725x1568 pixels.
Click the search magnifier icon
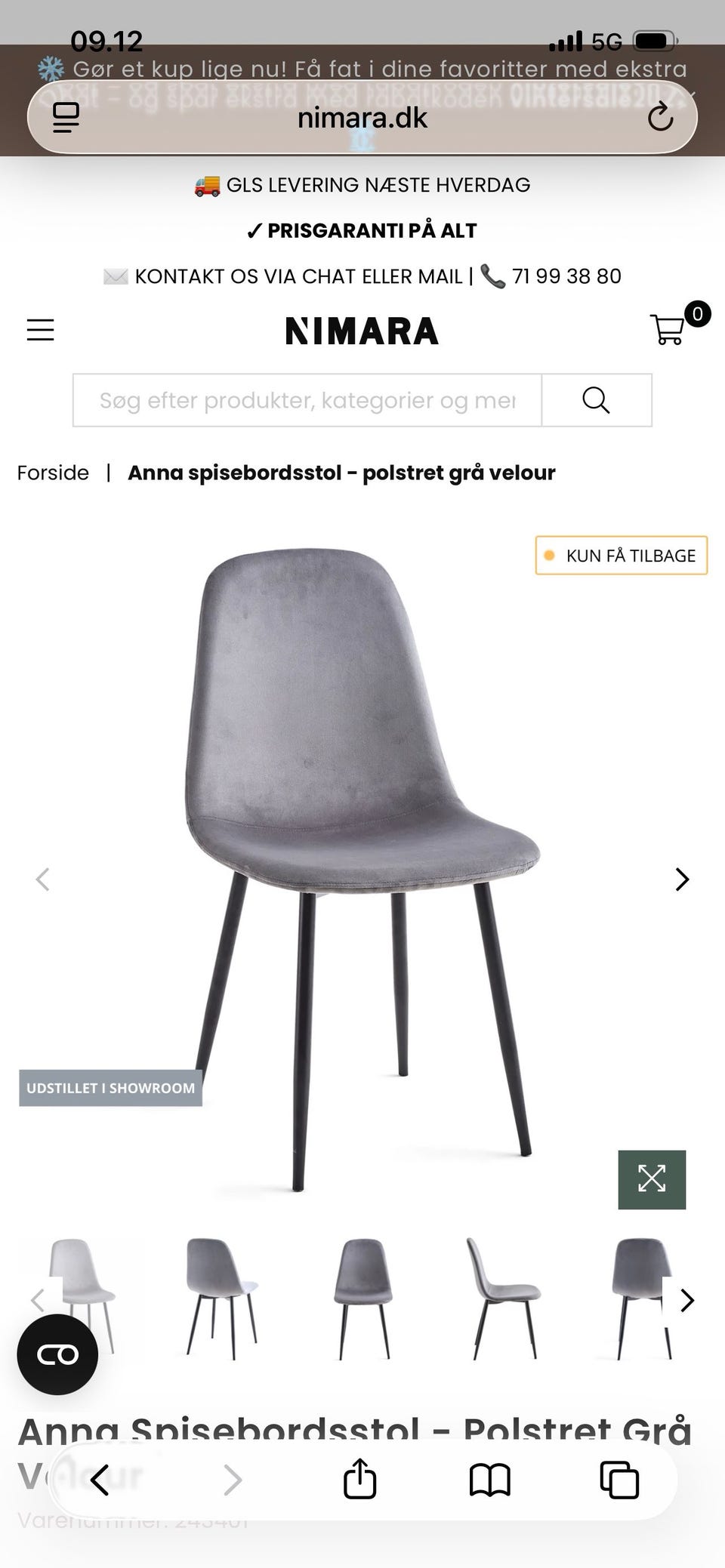(596, 400)
